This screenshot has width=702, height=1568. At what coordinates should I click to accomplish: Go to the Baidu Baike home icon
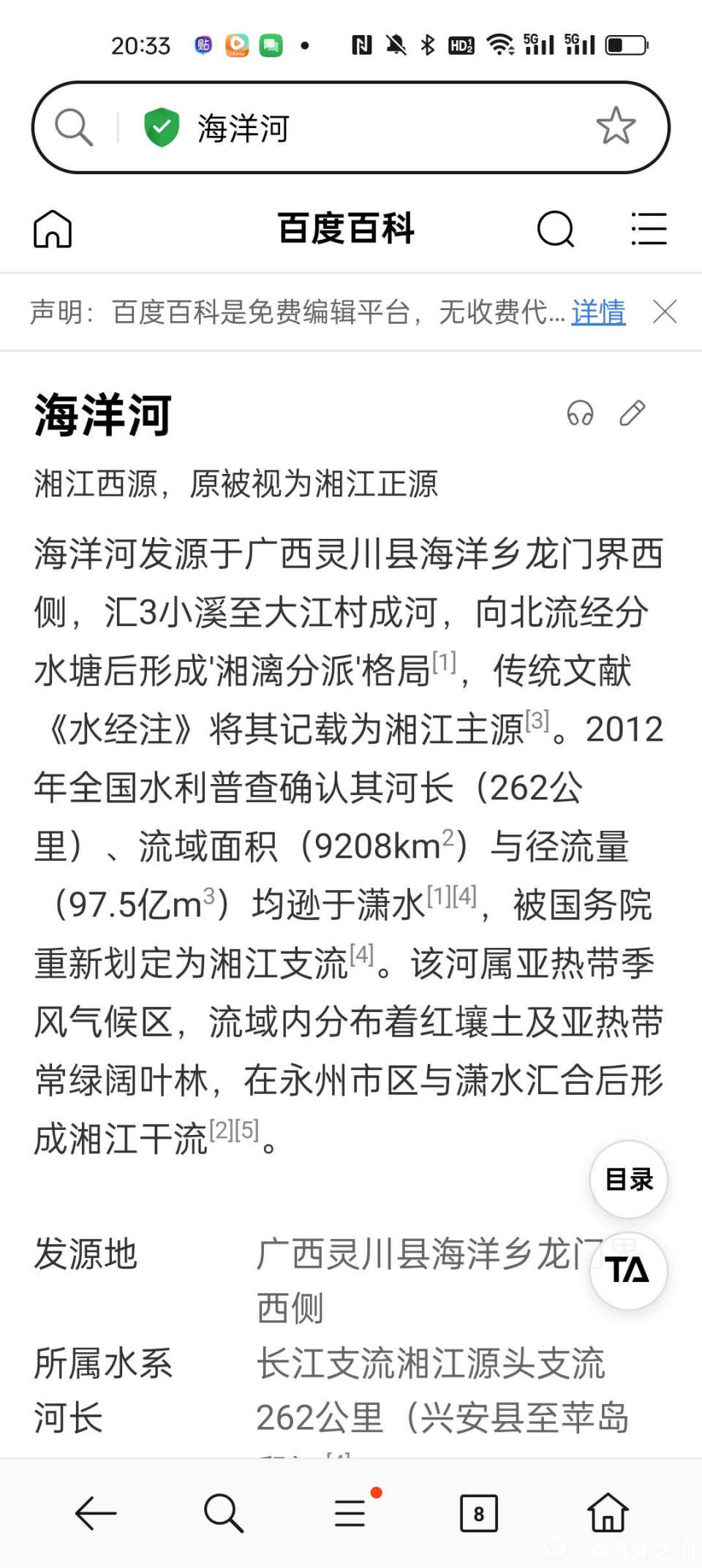pyautogui.click(x=53, y=229)
